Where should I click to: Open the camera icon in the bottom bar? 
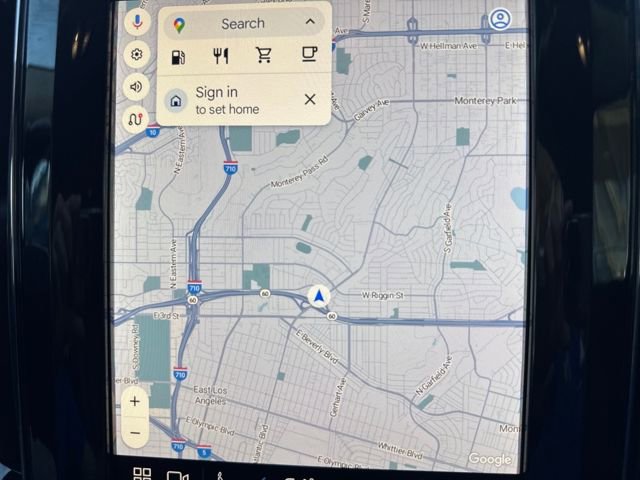coord(177,474)
